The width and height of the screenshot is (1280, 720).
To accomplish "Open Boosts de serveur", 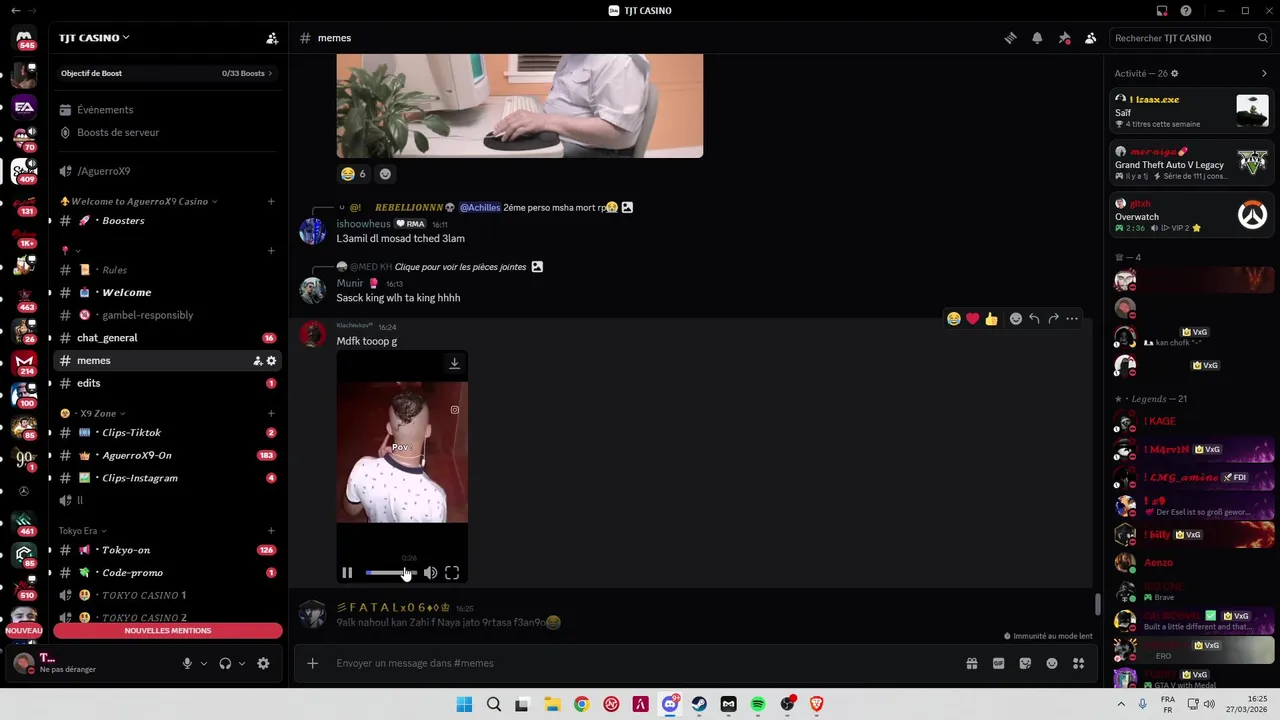I will pyautogui.click(x=118, y=132).
